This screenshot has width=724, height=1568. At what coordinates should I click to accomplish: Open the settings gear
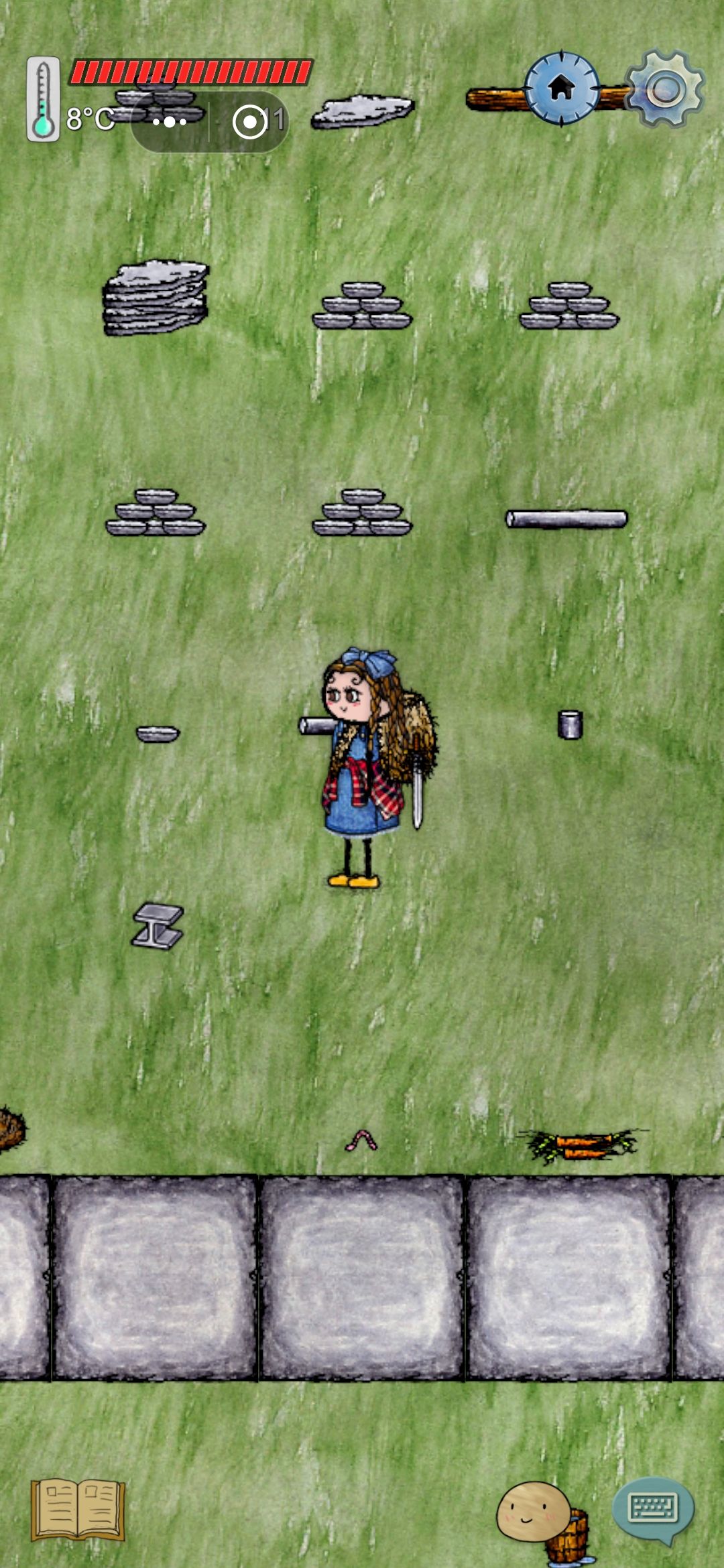tap(664, 88)
